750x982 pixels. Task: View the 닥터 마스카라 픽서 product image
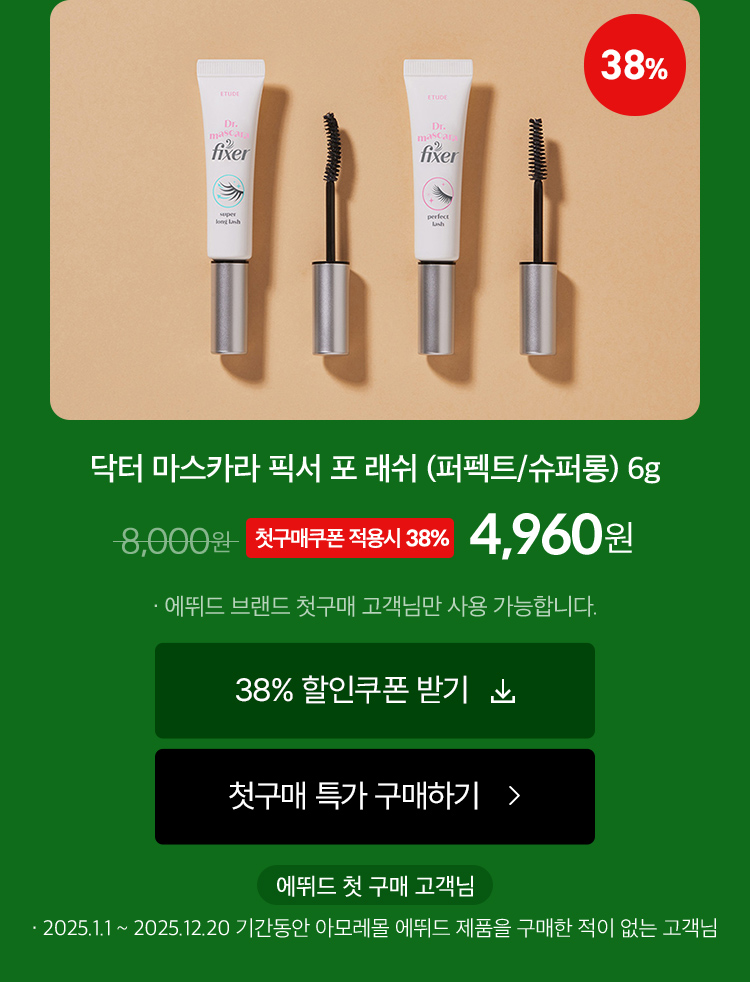tap(375, 210)
